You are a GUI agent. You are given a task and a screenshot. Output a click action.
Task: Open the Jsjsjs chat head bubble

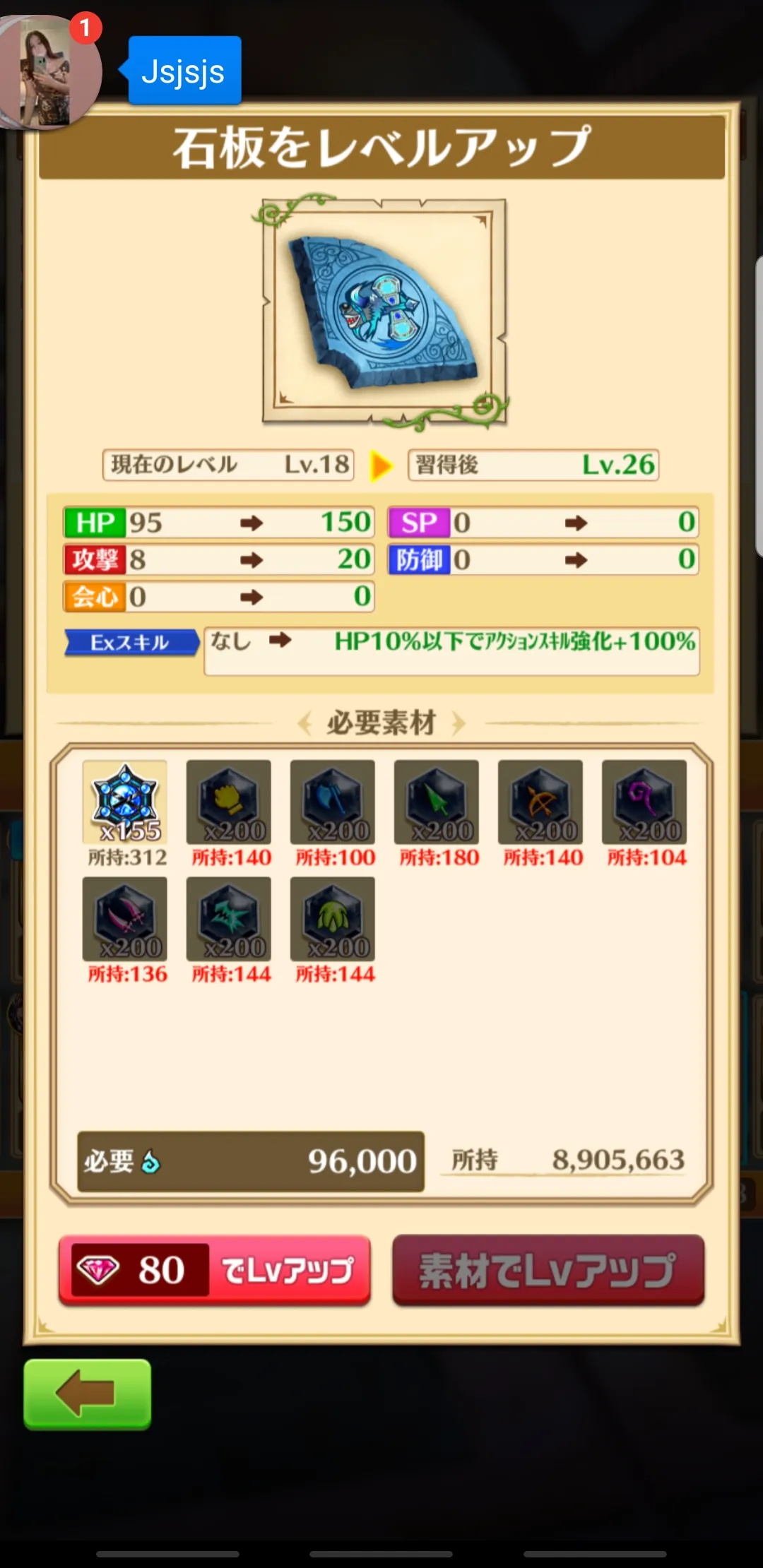click(49, 71)
